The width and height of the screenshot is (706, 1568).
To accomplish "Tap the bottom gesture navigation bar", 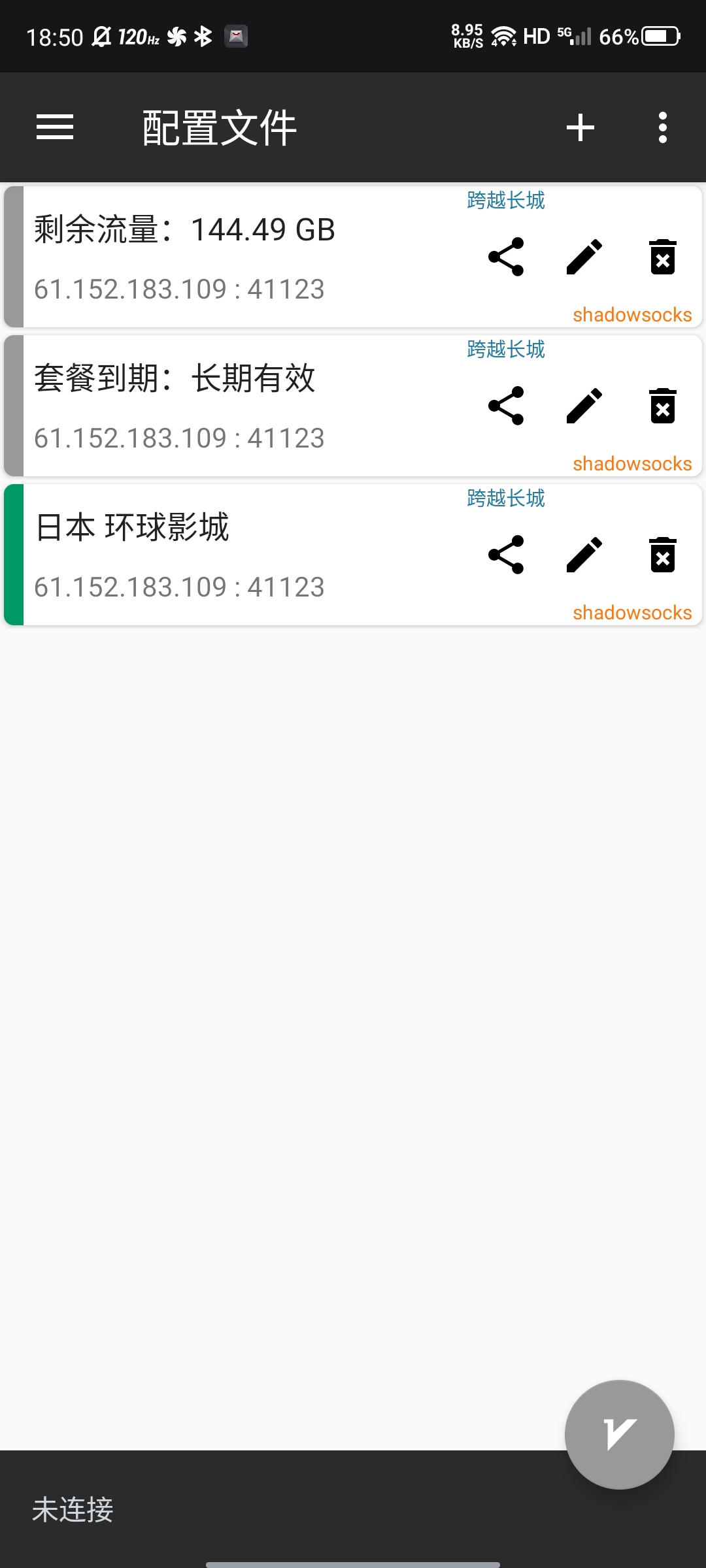I will pos(353,1561).
